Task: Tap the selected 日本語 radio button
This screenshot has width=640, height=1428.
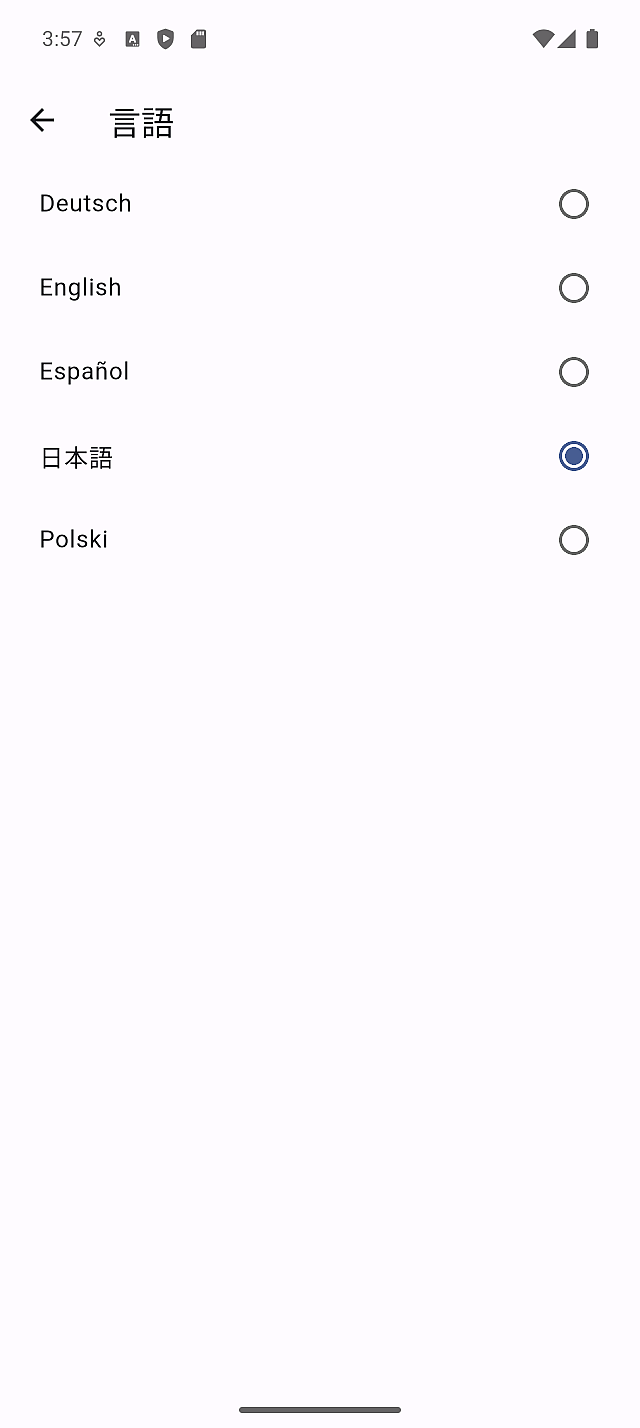Action: 573,456
